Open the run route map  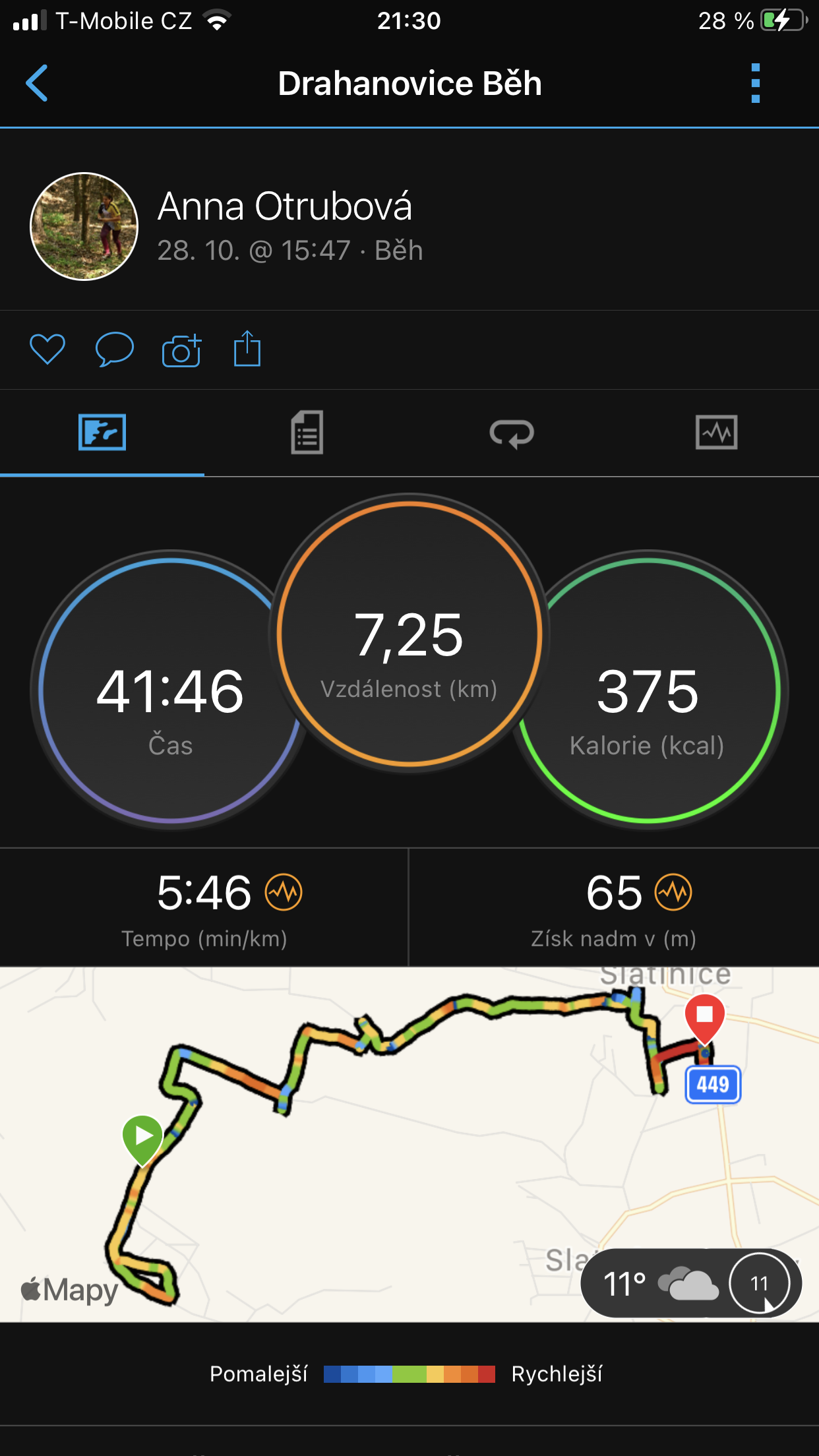coord(409,1145)
